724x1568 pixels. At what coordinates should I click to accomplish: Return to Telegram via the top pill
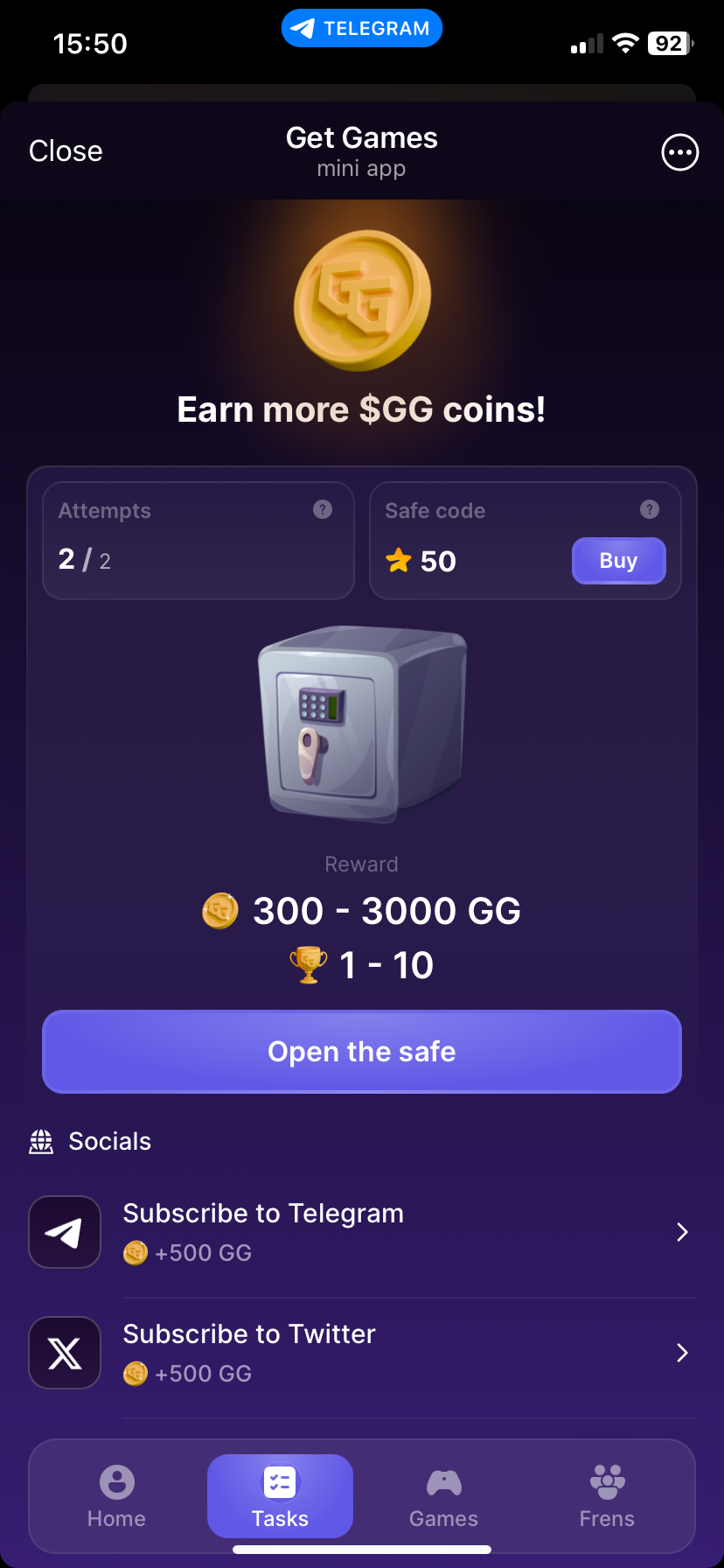pos(362,29)
